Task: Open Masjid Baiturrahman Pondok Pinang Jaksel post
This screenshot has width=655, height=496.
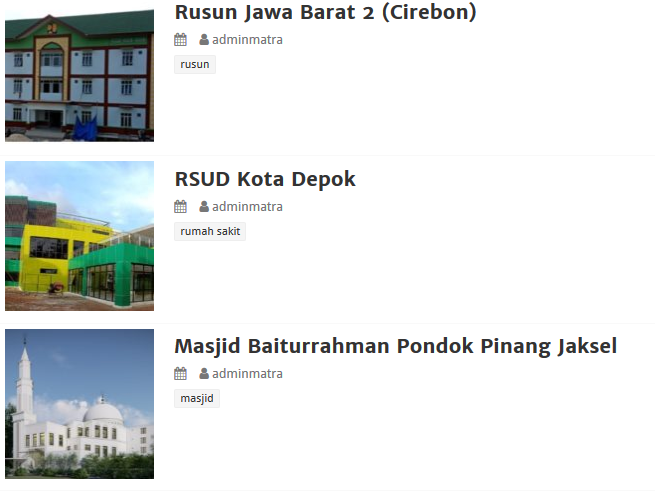Action: (395, 347)
